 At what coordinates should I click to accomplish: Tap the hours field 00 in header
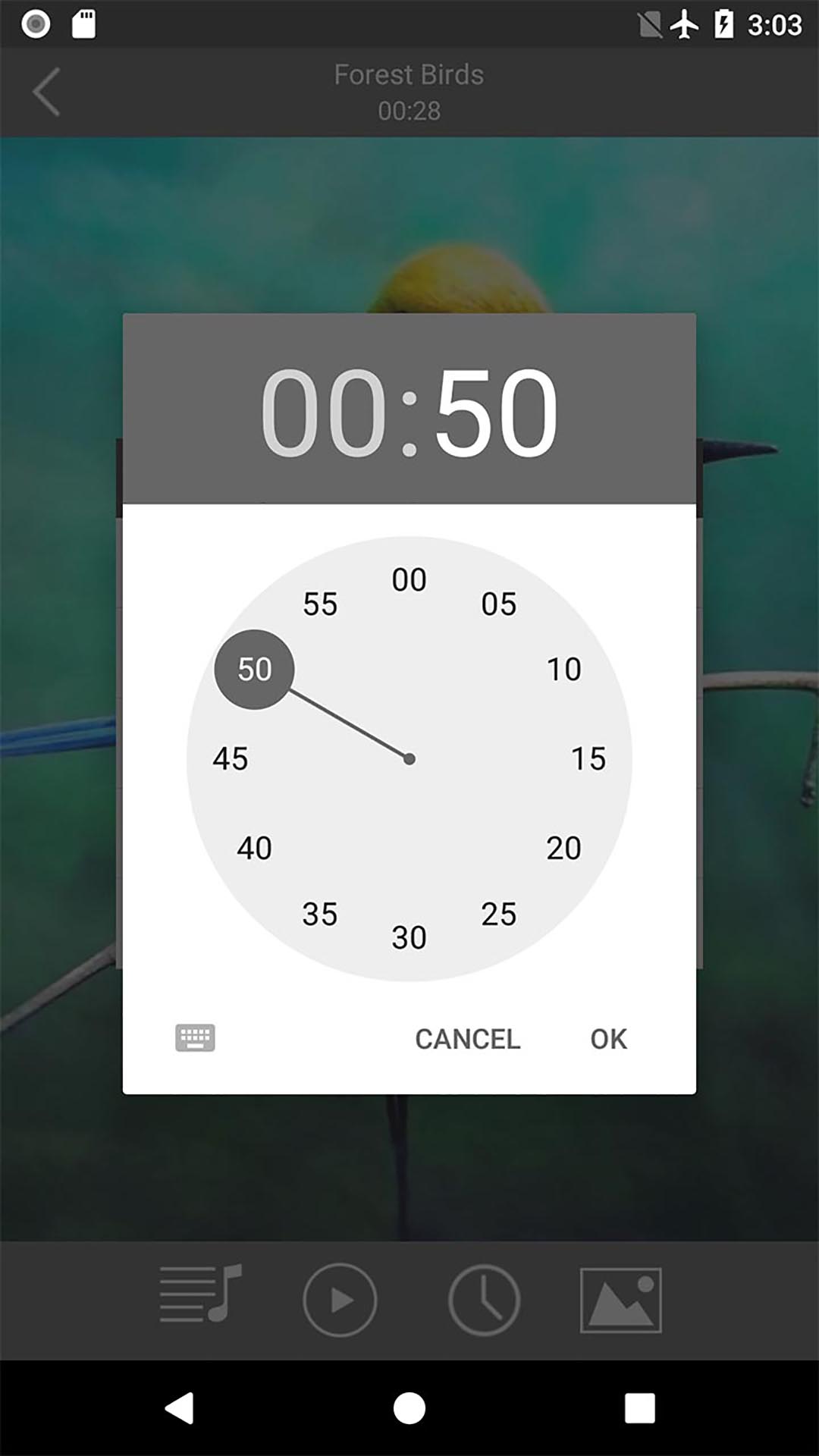[325, 412]
